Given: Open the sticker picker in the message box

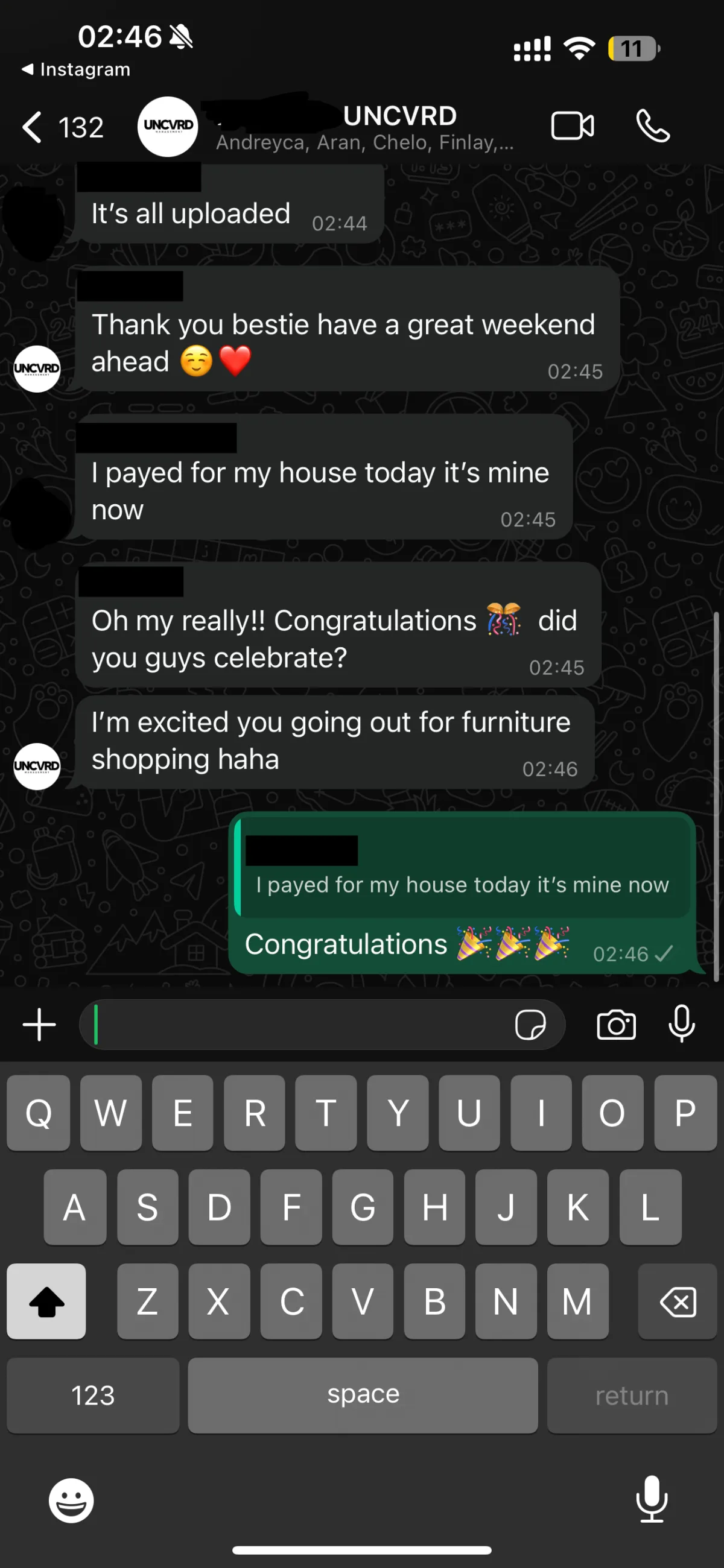Looking at the screenshot, I should click(530, 1025).
